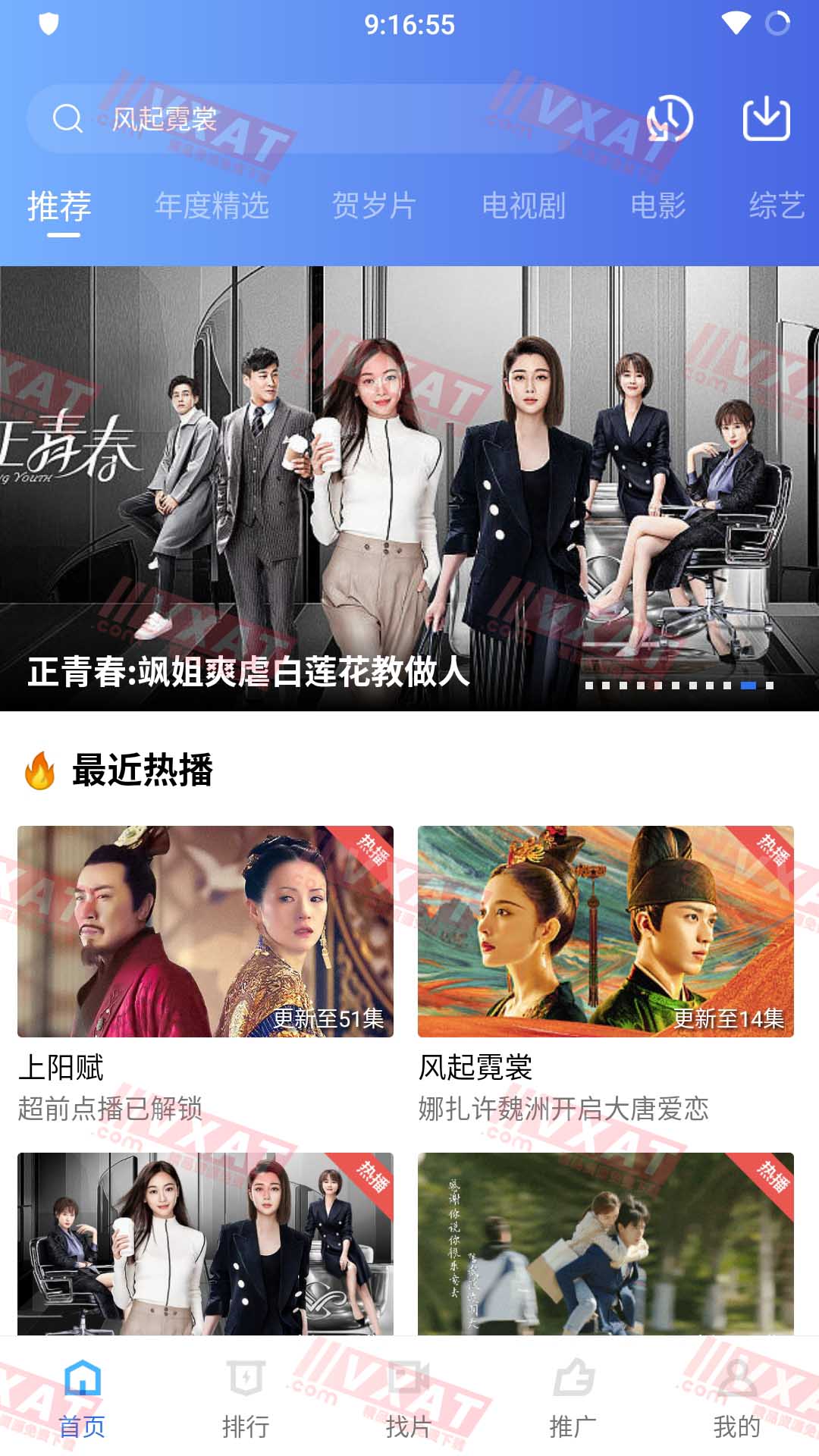Image resolution: width=819 pixels, height=1456 pixels.
Task: Click the shield icon in status bar
Action: (x=47, y=24)
